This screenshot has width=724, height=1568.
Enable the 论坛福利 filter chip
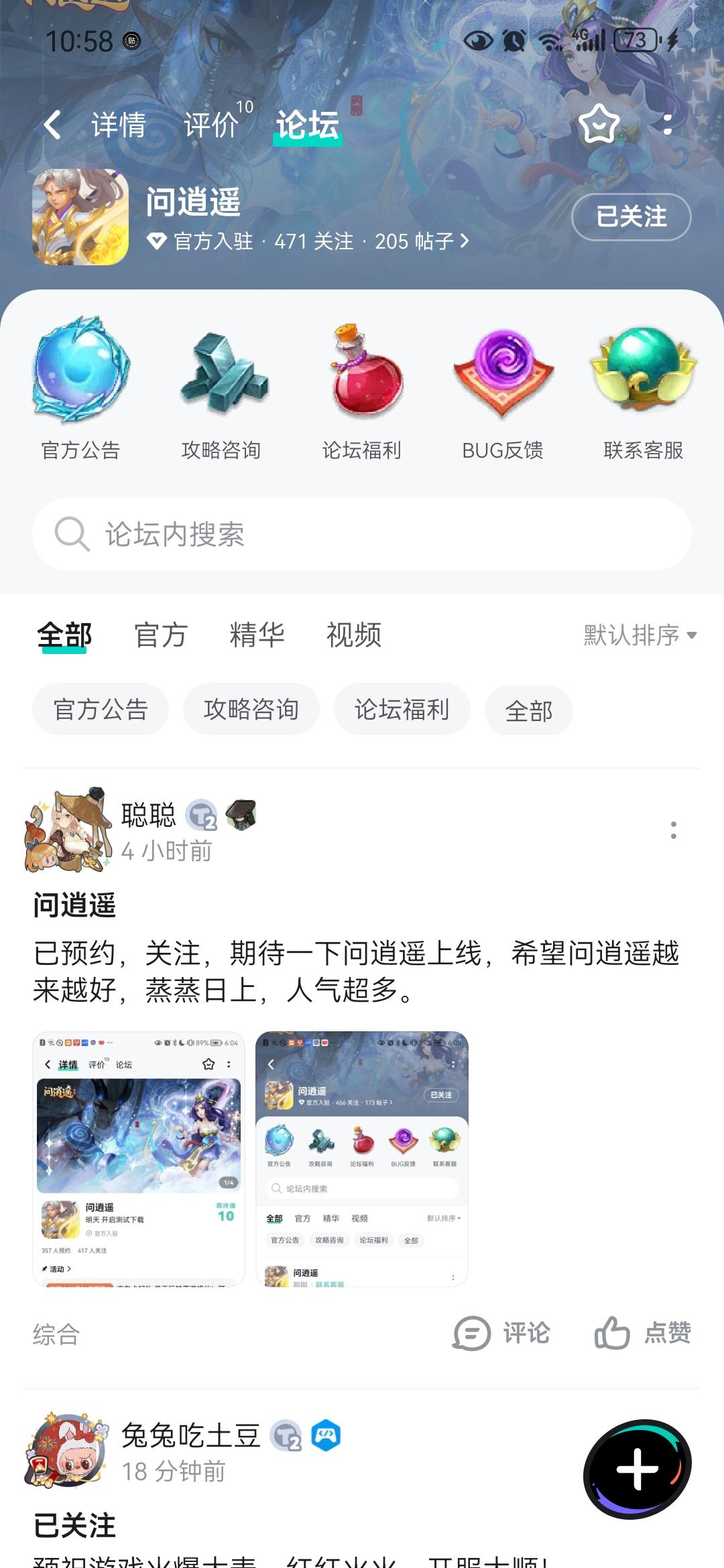coord(401,709)
